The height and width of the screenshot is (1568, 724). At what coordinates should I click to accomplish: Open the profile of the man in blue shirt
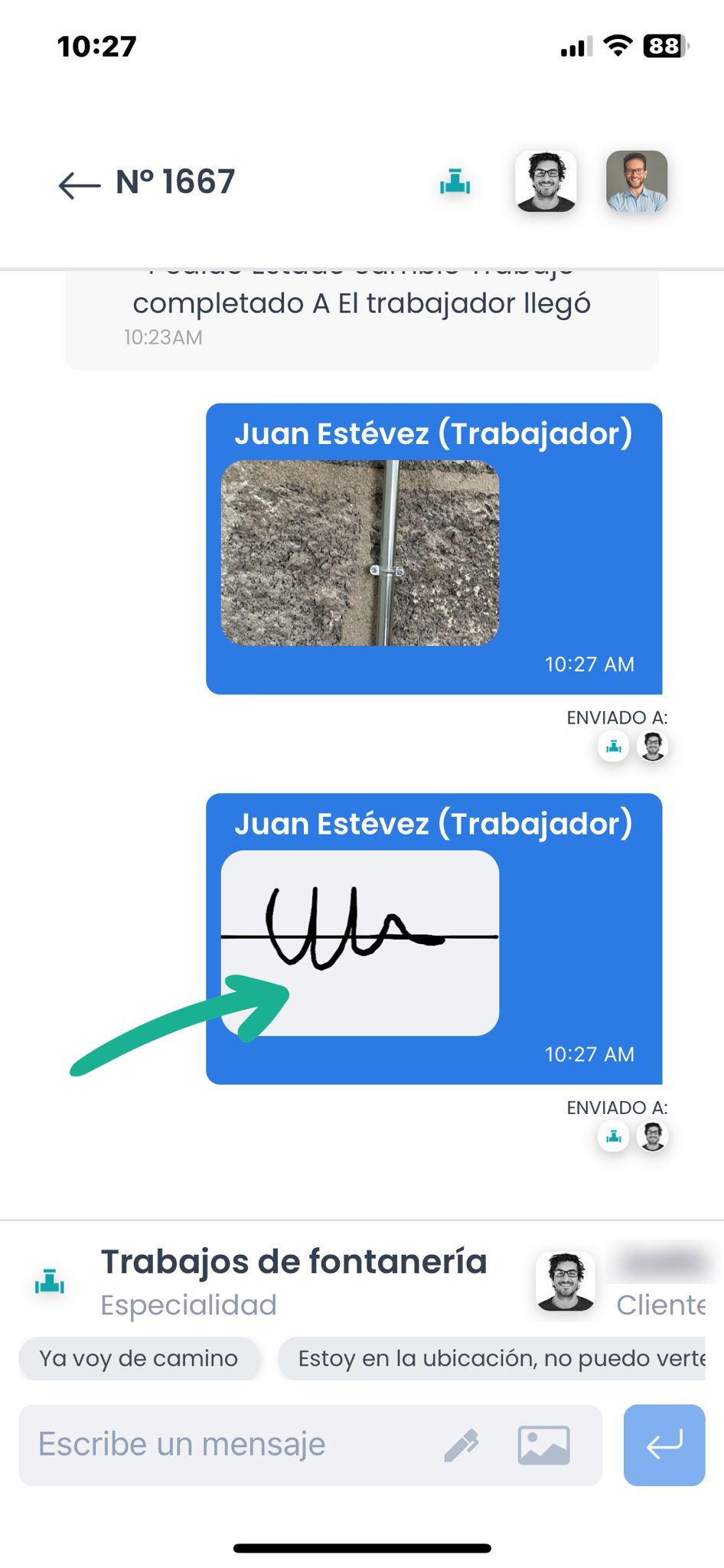coord(637,181)
